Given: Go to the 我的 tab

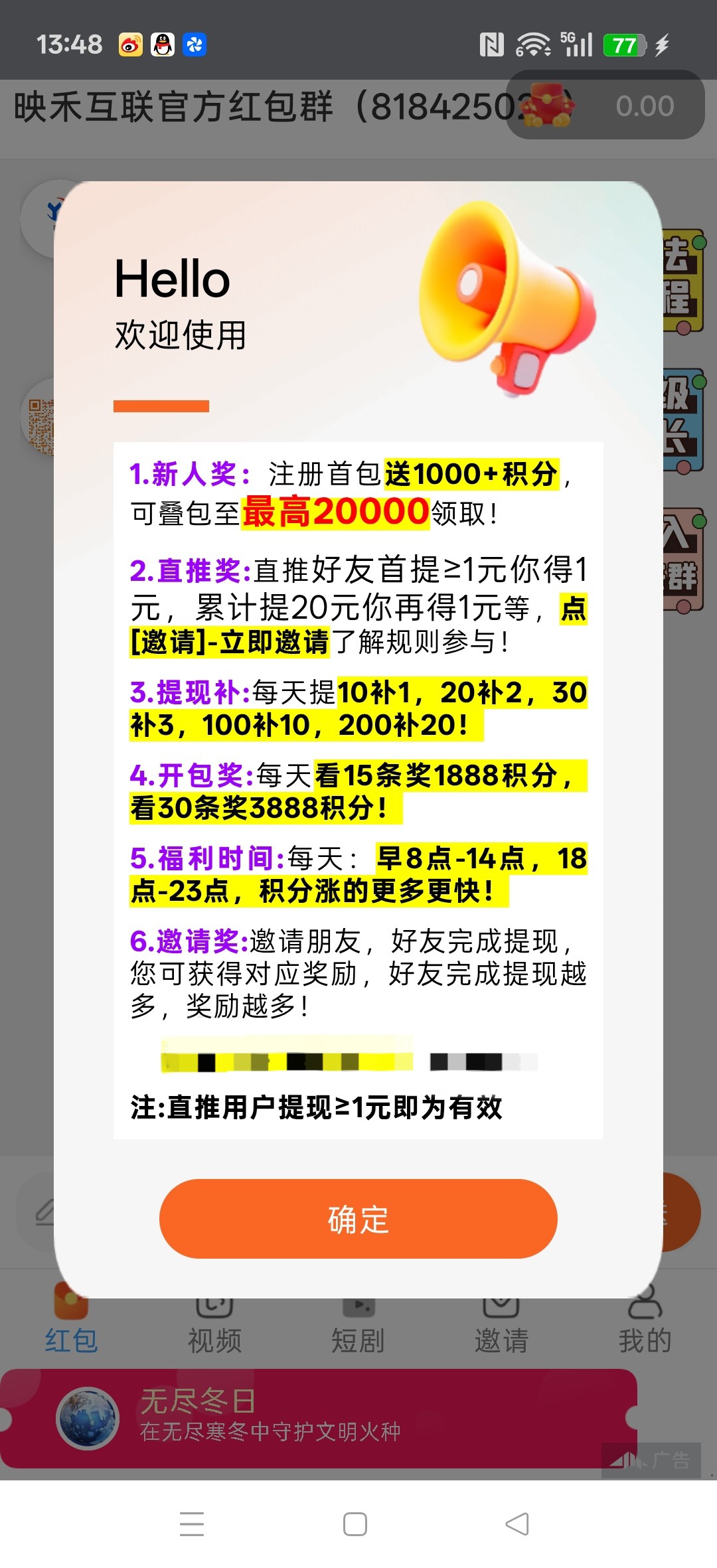Looking at the screenshot, I should [645, 1322].
